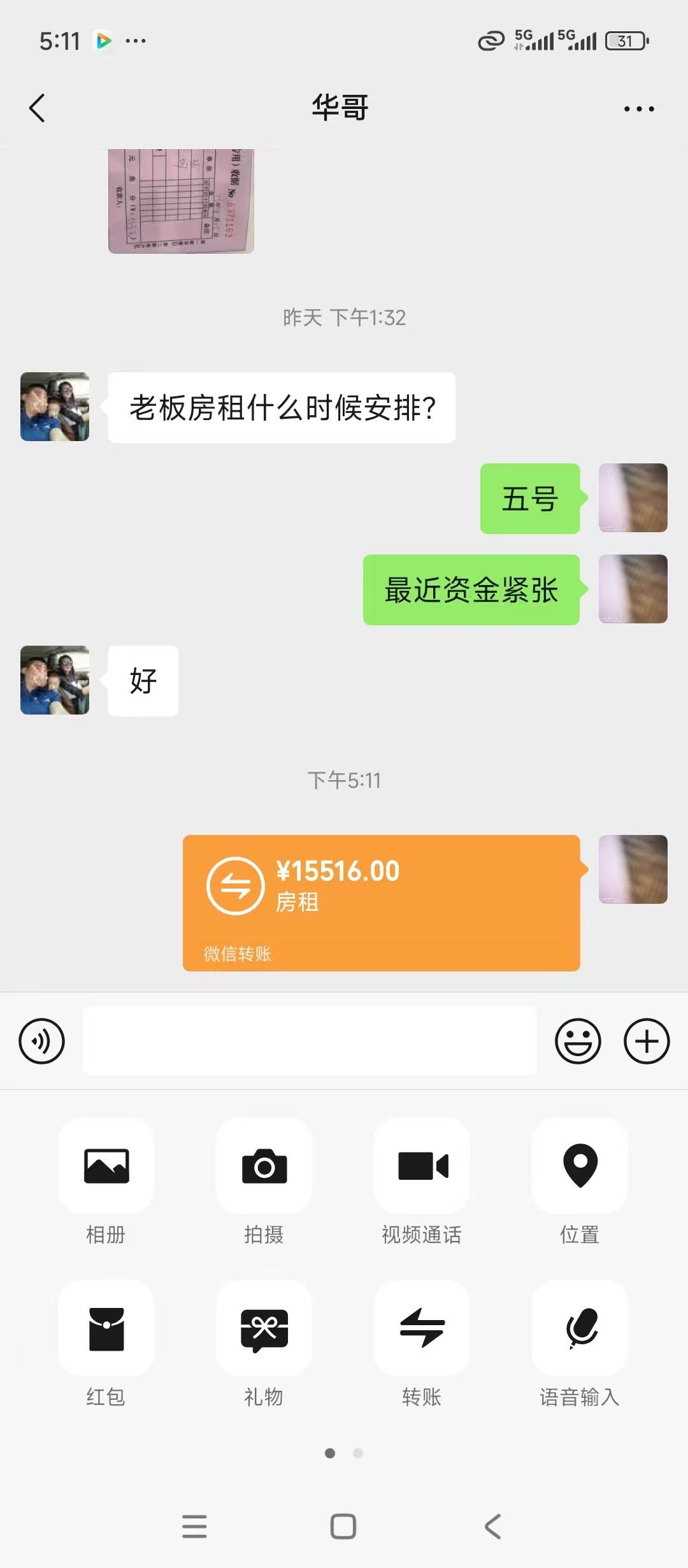Viewport: 688px width, 1568px height.
Task: Go back from the 华哥 chat
Action: coord(37,108)
